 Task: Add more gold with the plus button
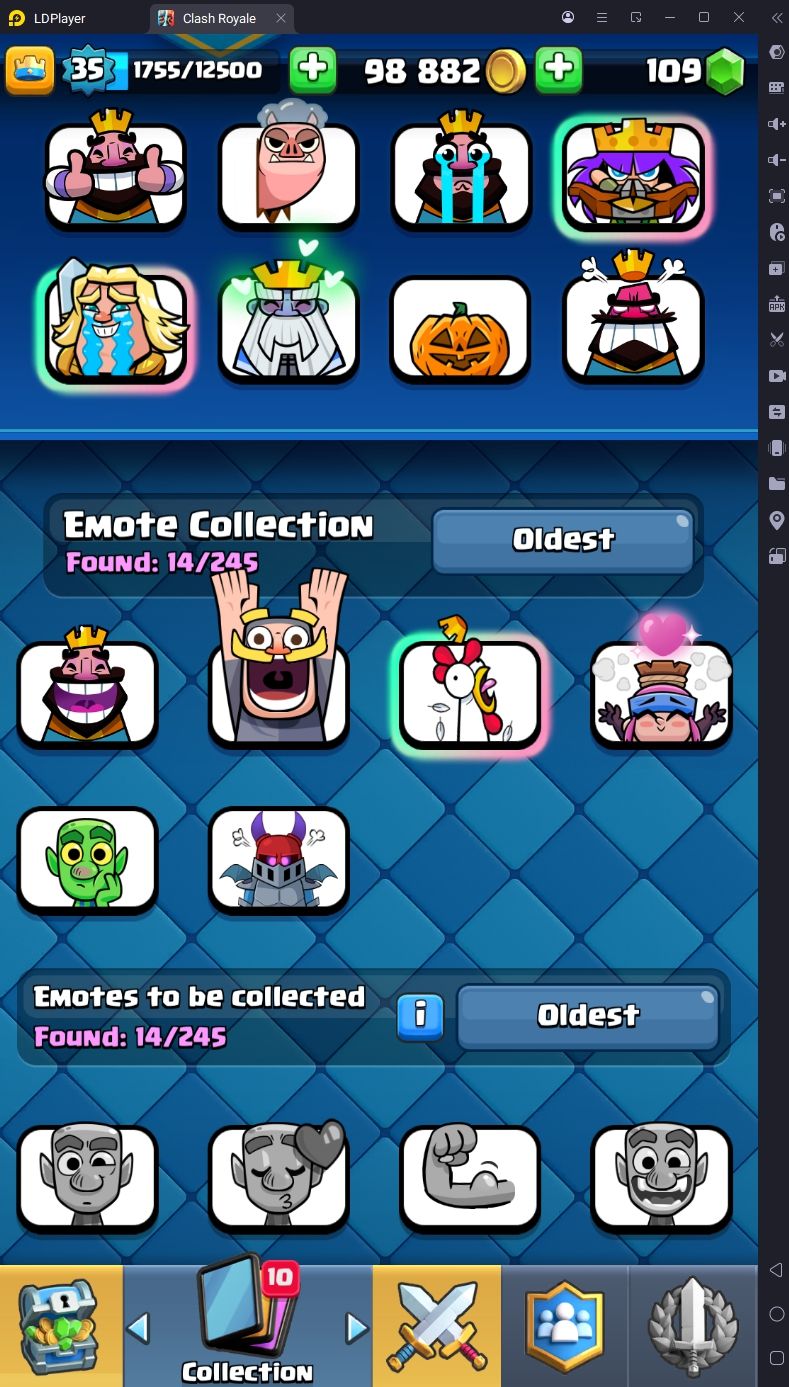point(559,69)
